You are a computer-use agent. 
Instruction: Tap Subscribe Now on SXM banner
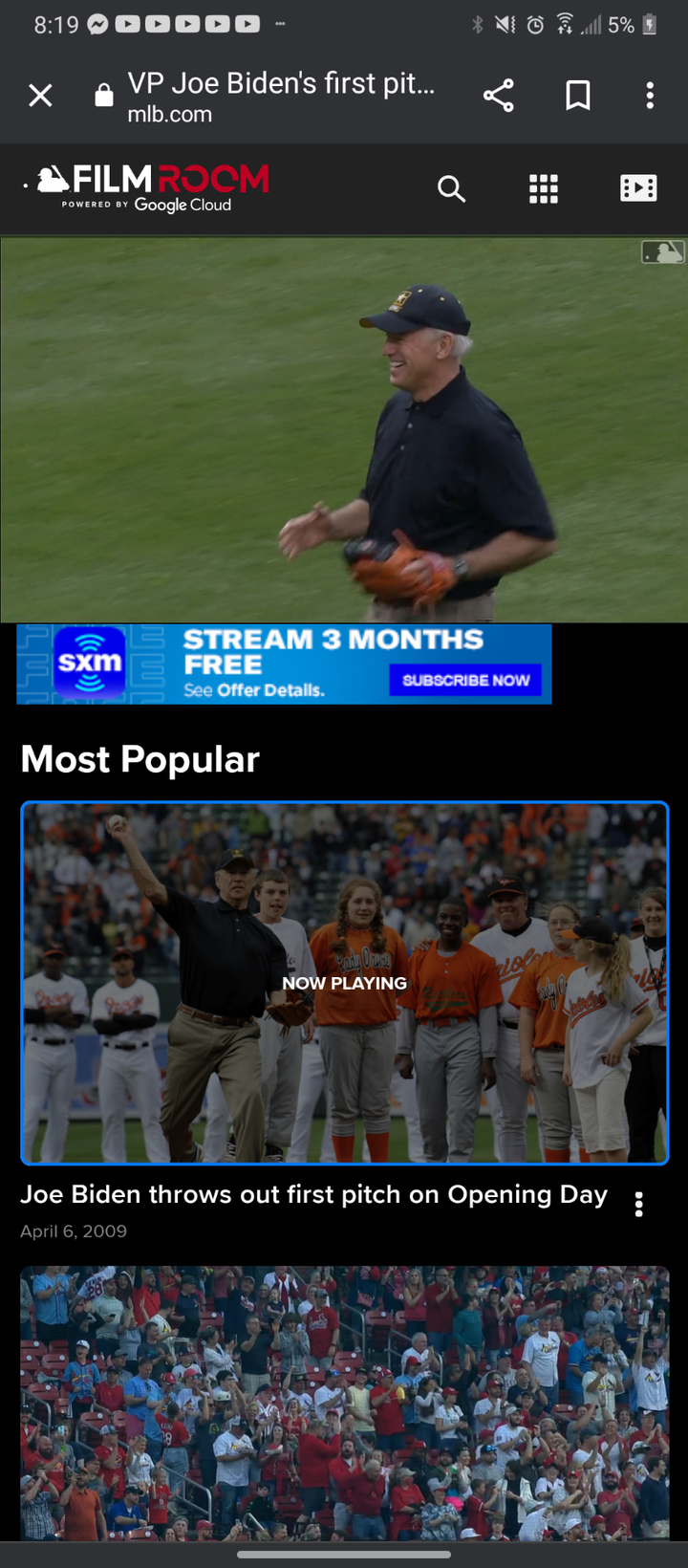click(465, 680)
